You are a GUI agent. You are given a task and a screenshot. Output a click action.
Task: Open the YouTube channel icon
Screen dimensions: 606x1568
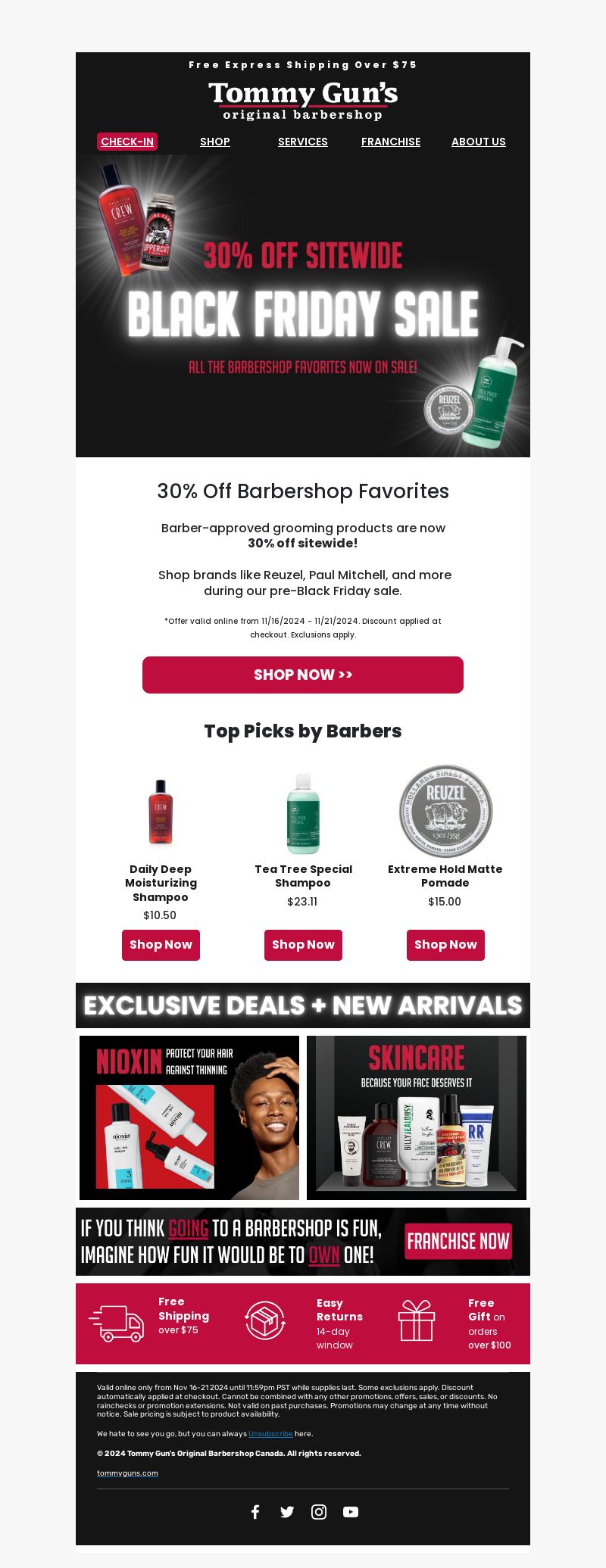pos(351,1512)
